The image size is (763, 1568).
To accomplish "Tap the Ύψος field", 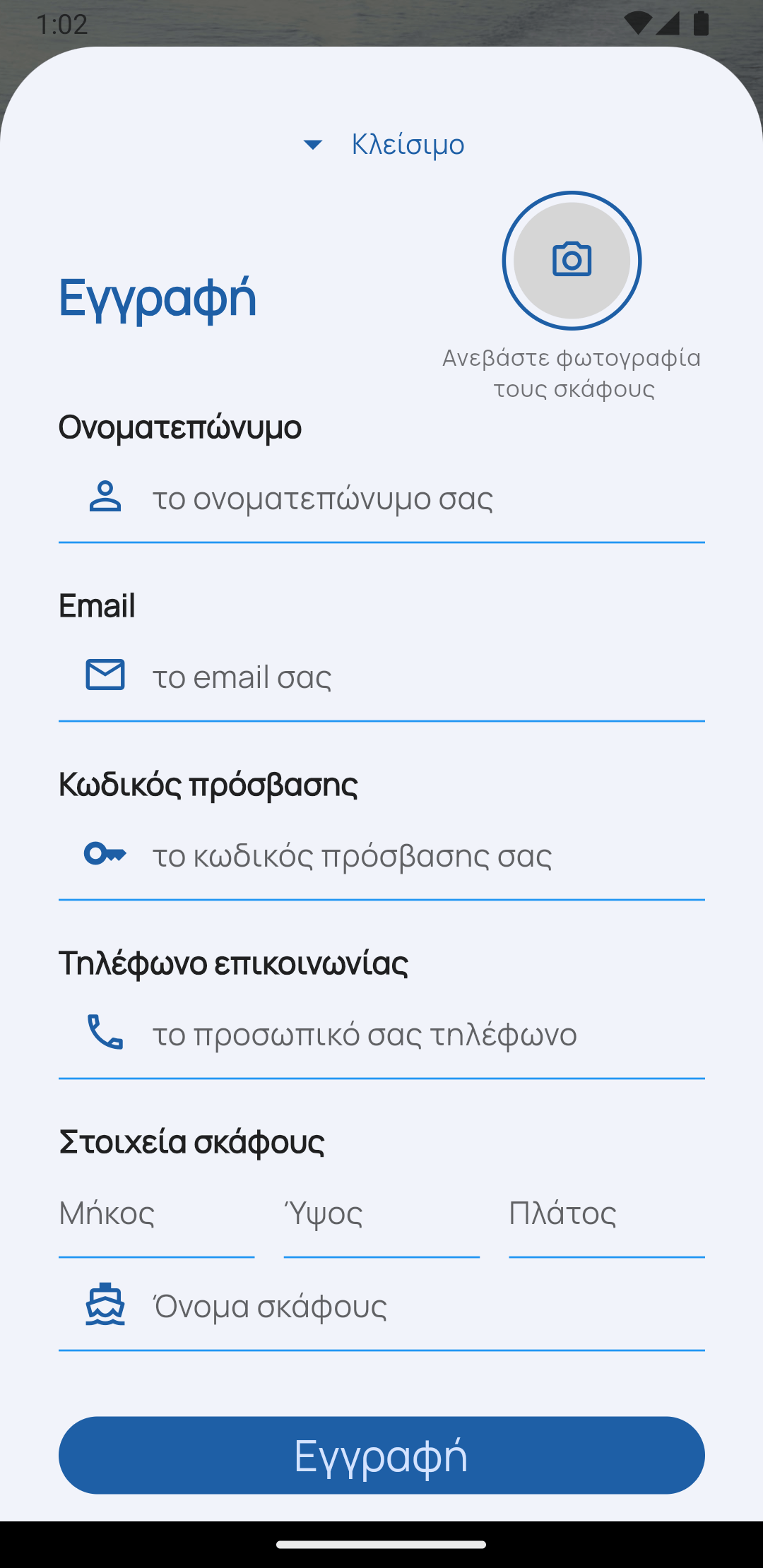I will [x=381, y=1215].
